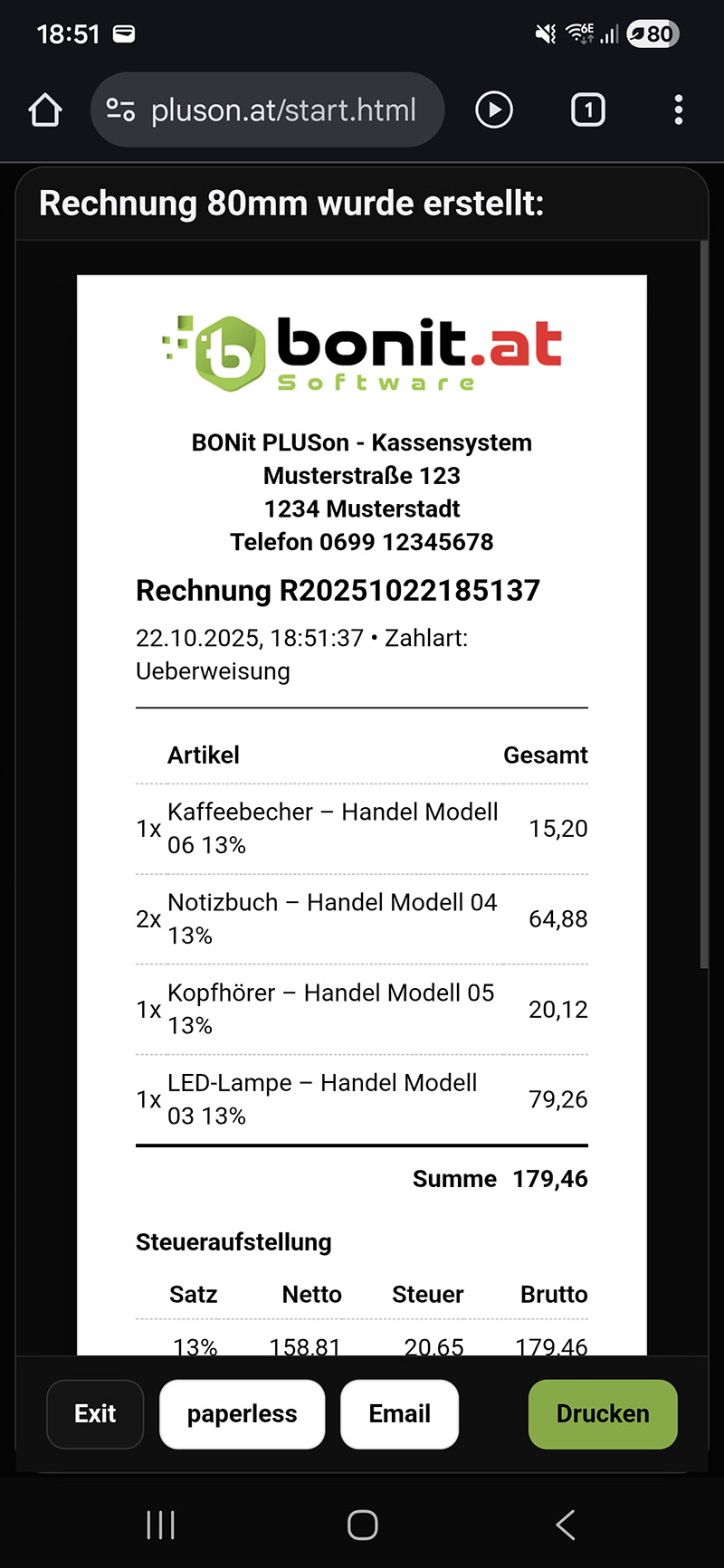Tap the Wi-Fi status icon

[579, 33]
